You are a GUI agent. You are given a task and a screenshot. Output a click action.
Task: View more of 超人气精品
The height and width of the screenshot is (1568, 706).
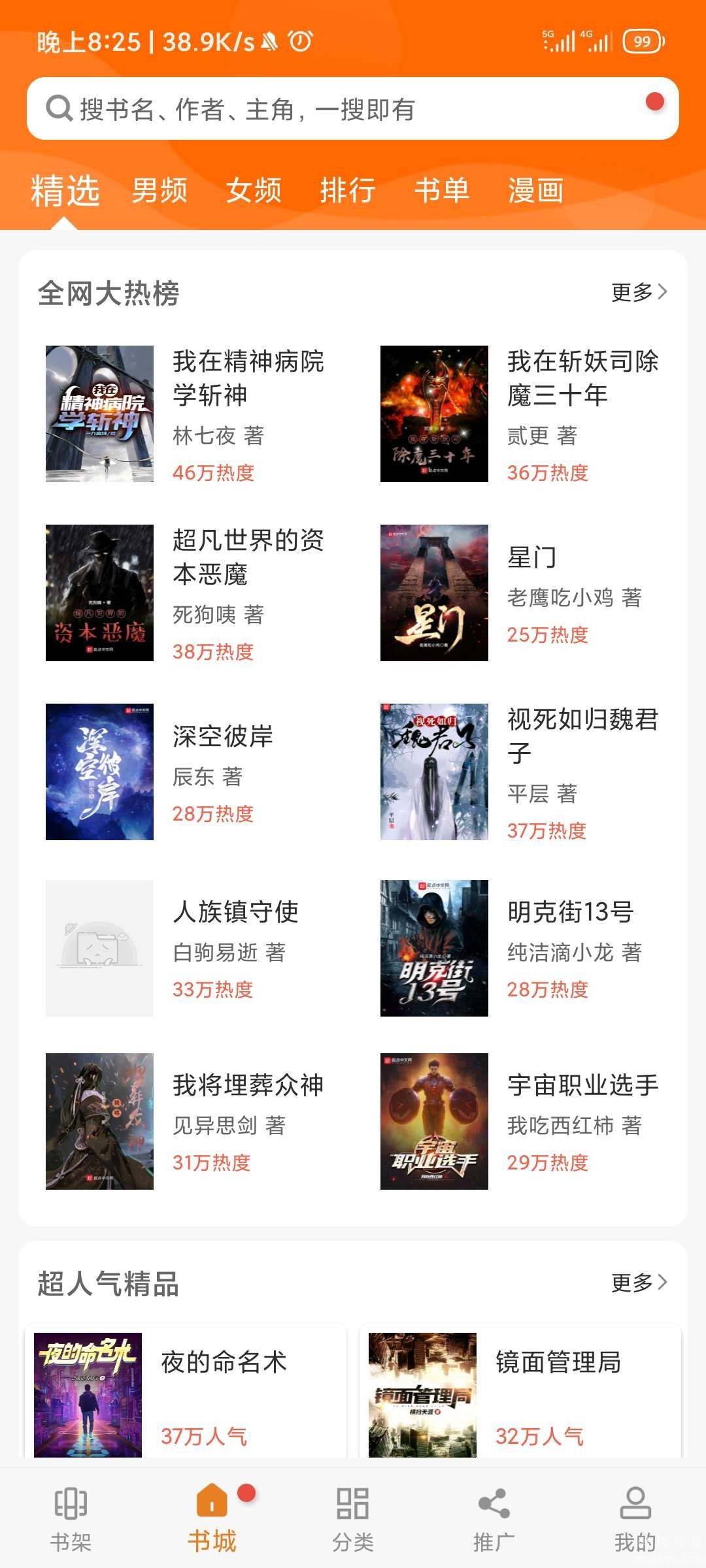tap(639, 1282)
